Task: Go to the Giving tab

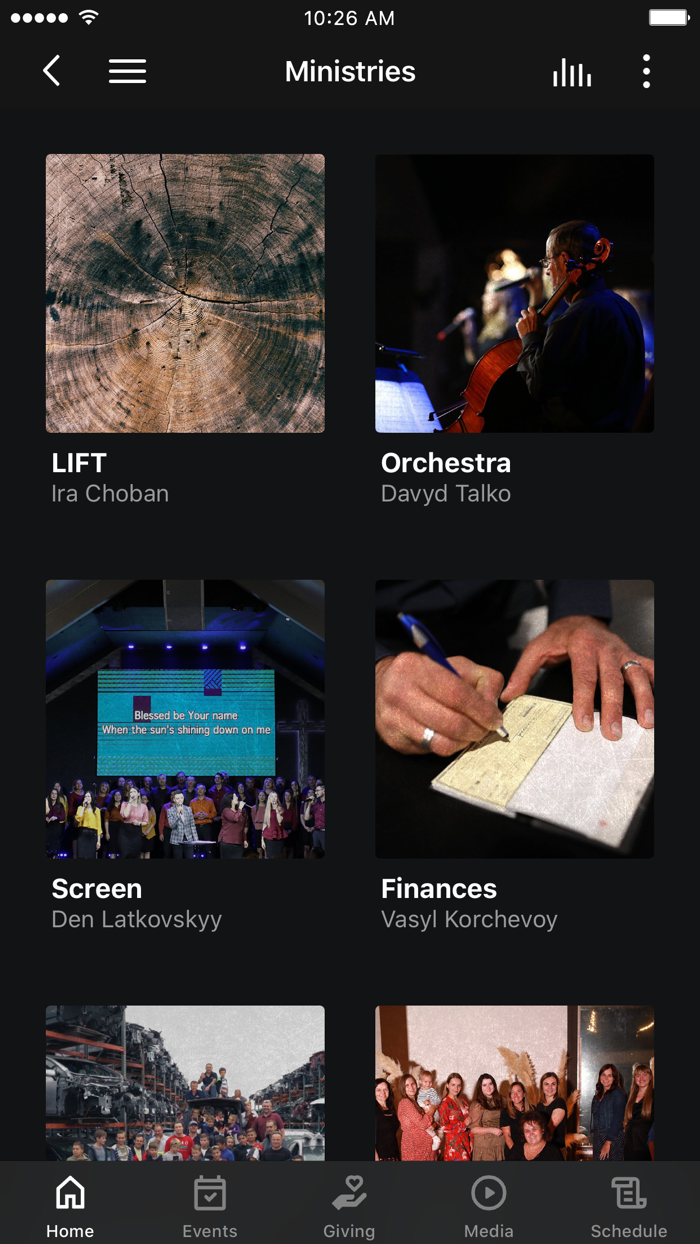Action: (x=349, y=1206)
